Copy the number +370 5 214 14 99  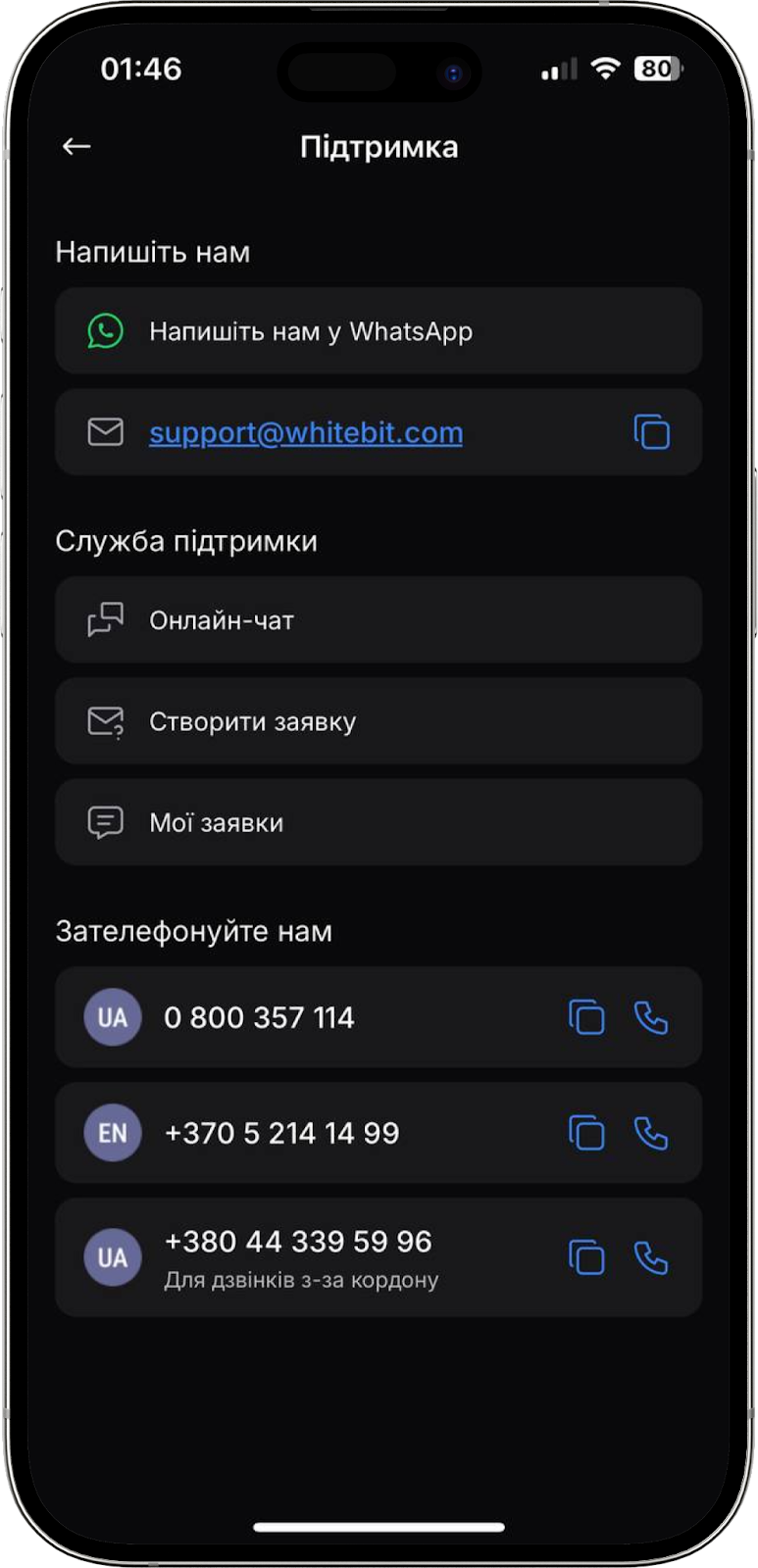(x=586, y=1133)
